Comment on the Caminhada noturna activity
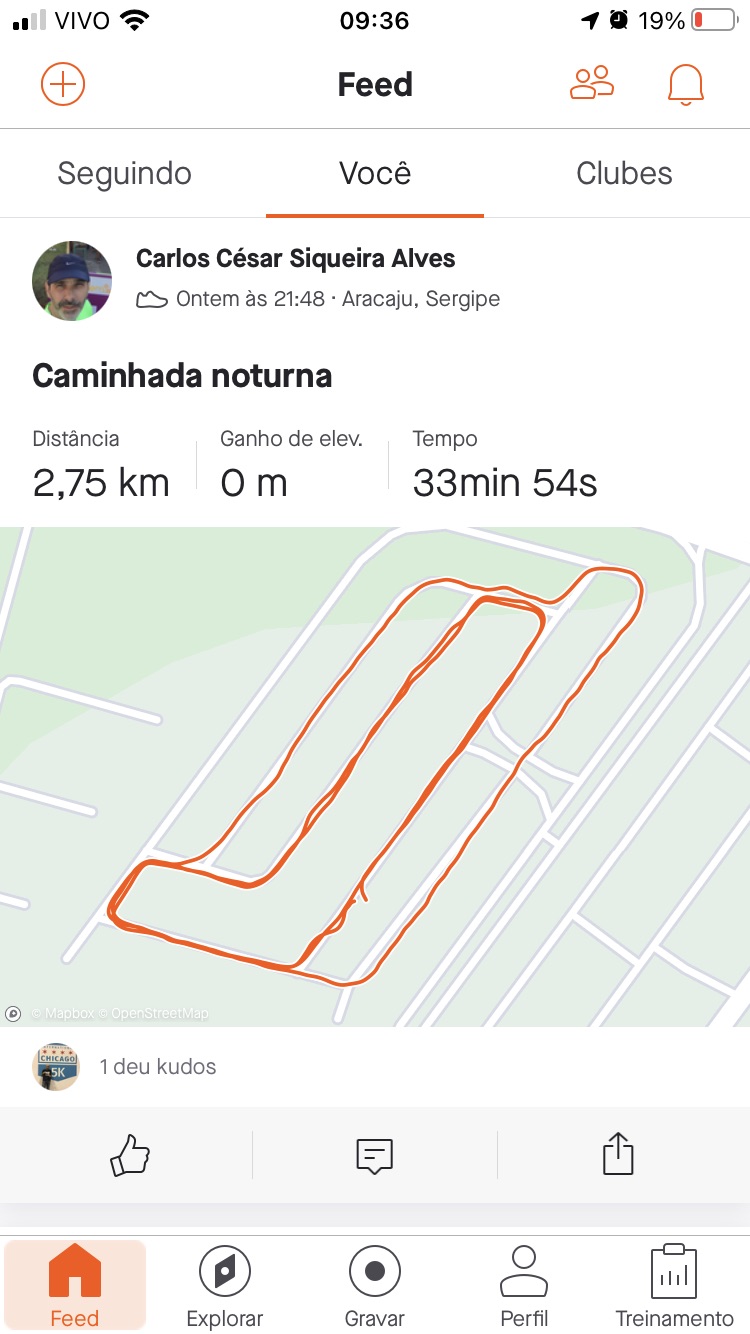 (x=375, y=1155)
